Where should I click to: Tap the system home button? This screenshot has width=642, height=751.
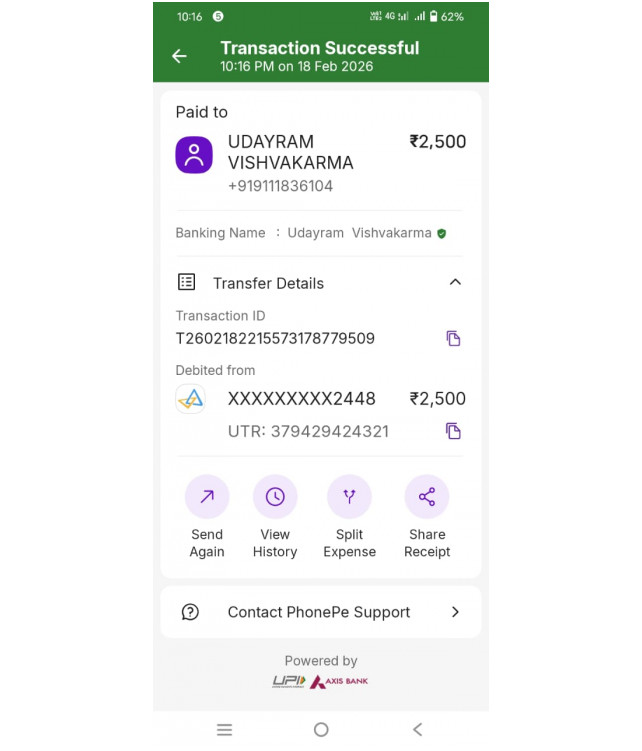coord(321,730)
